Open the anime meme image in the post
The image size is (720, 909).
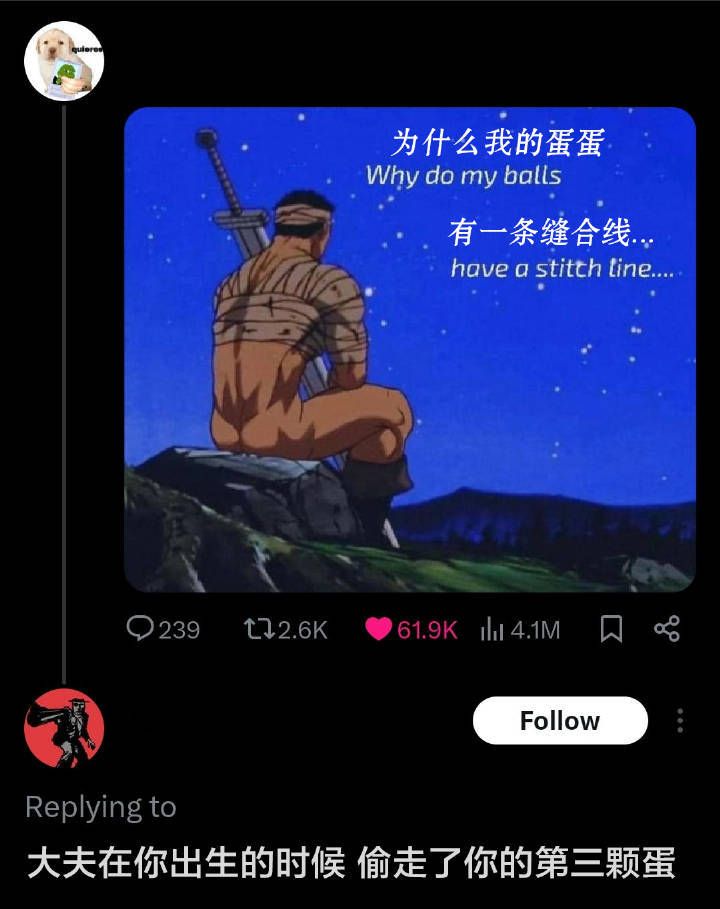point(409,349)
